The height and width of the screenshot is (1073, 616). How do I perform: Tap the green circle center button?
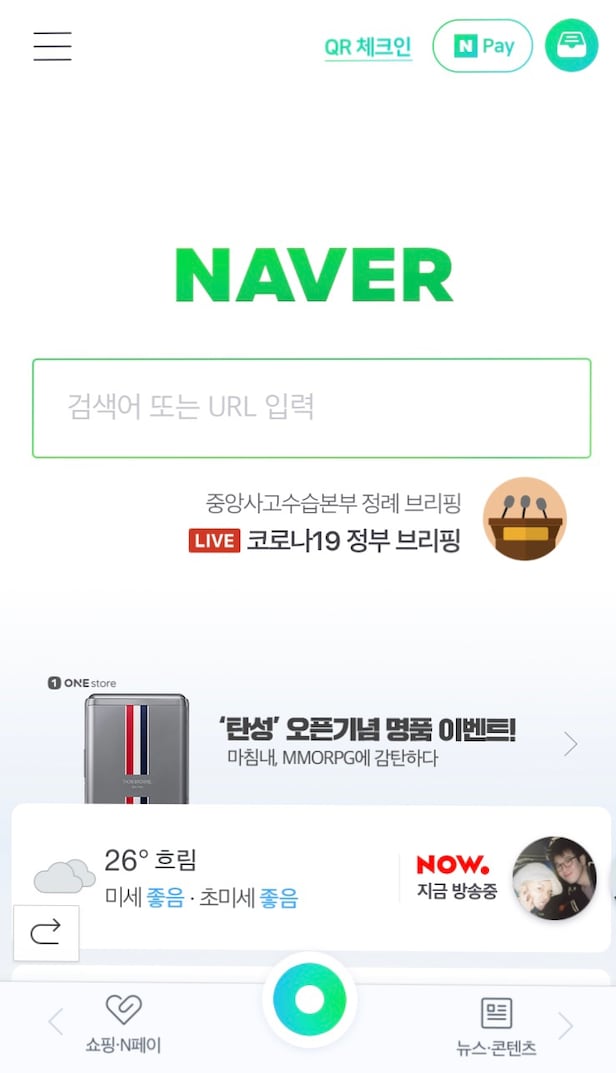point(309,1000)
